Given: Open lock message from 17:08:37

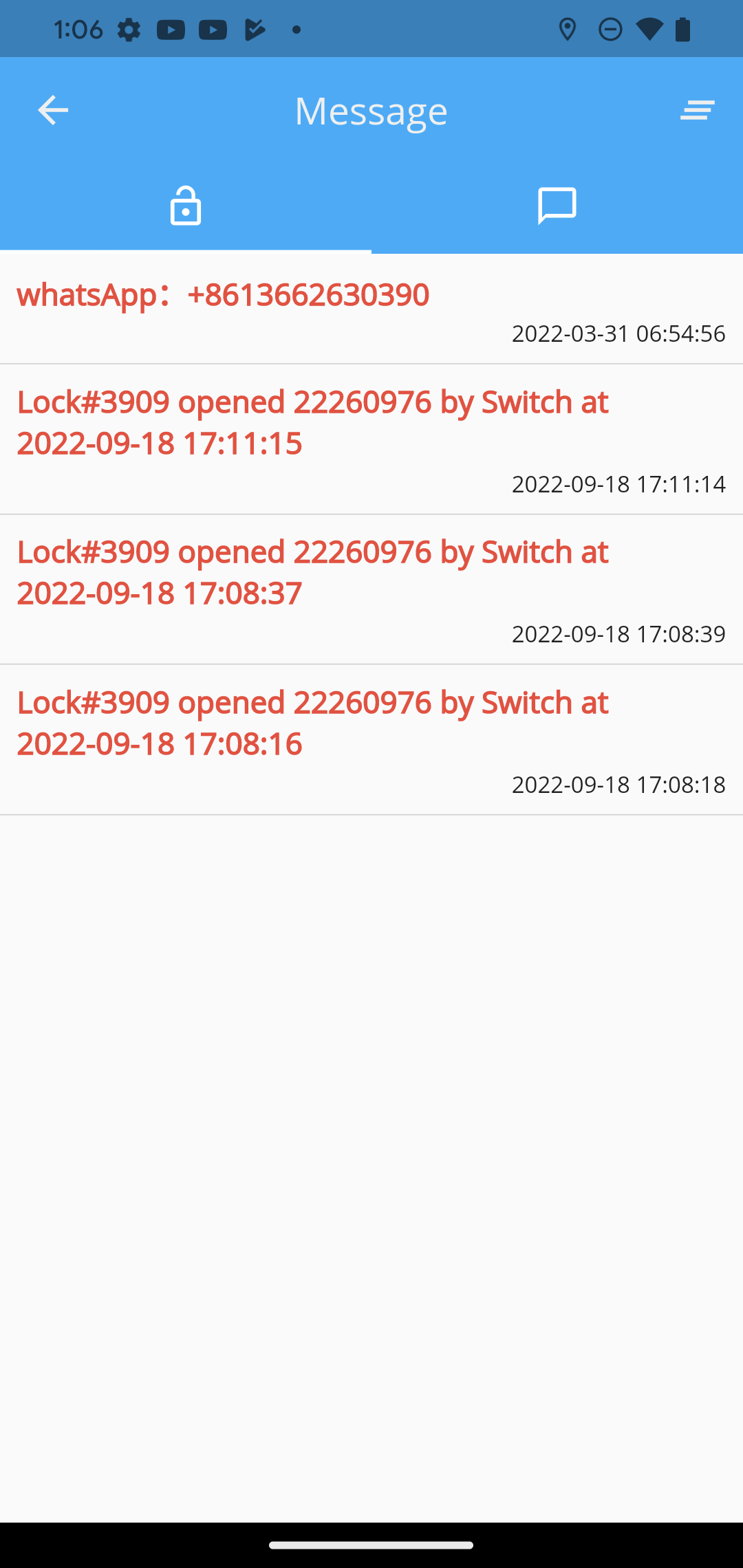Looking at the screenshot, I should [x=371, y=589].
